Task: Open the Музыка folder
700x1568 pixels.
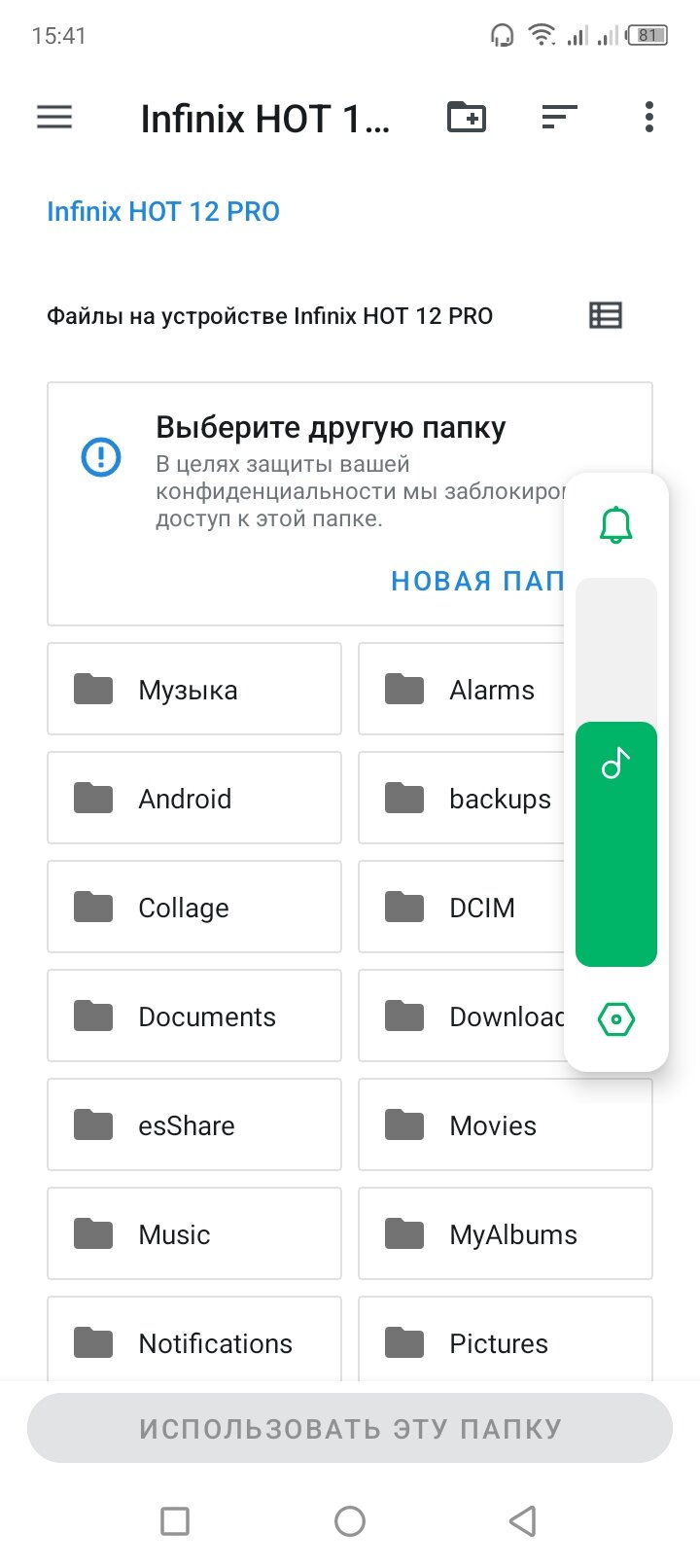Action: (x=194, y=689)
